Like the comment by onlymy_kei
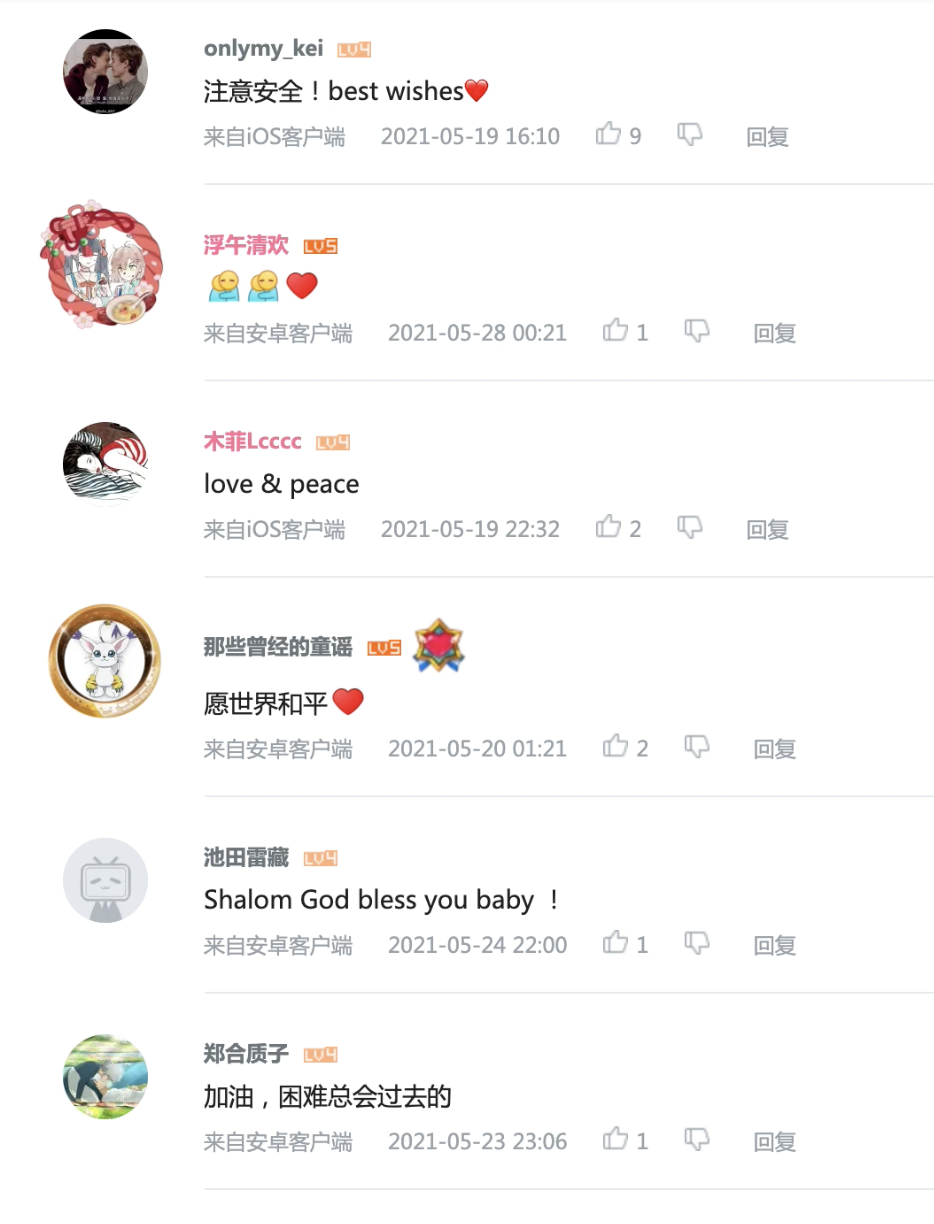Screen dimensions: 934x1224 609,135
